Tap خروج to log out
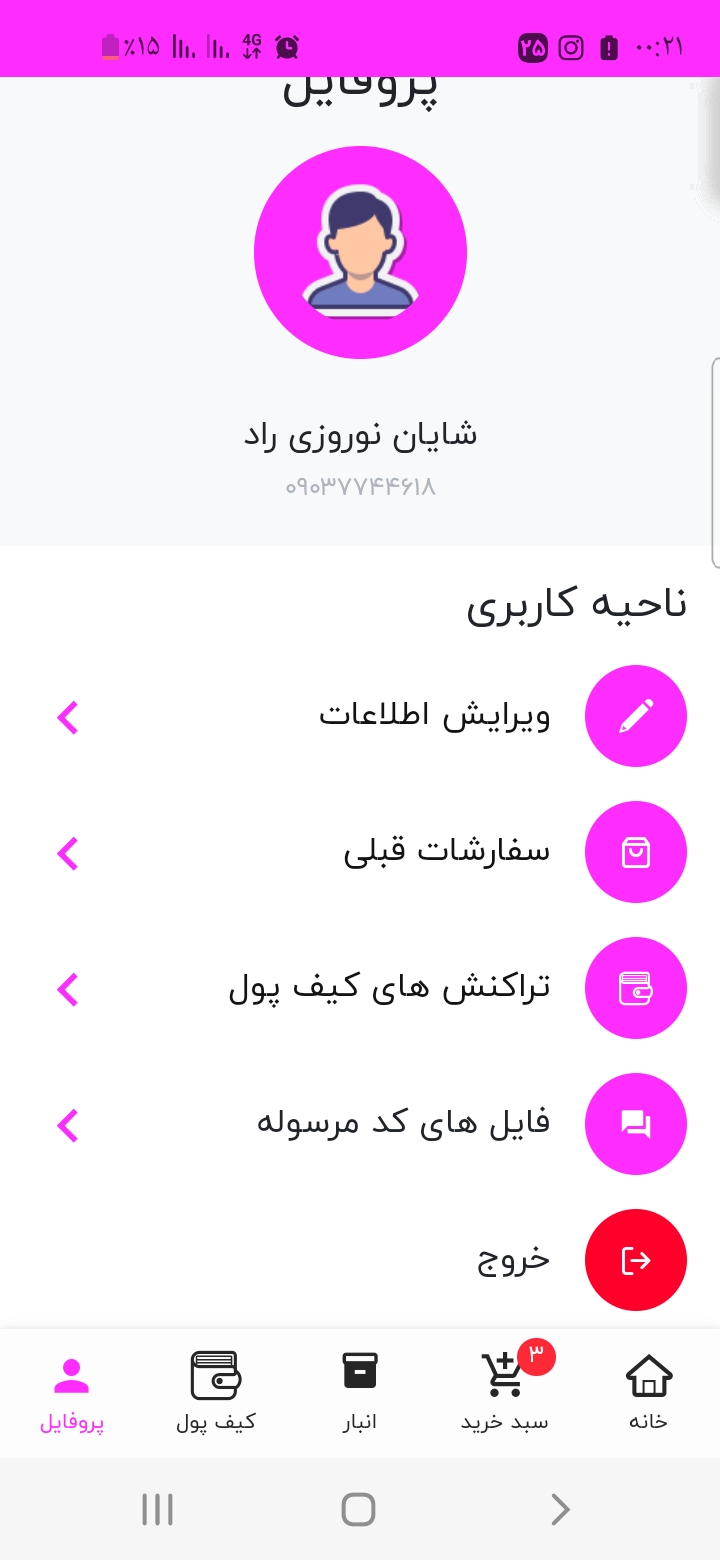 coord(360,1260)
